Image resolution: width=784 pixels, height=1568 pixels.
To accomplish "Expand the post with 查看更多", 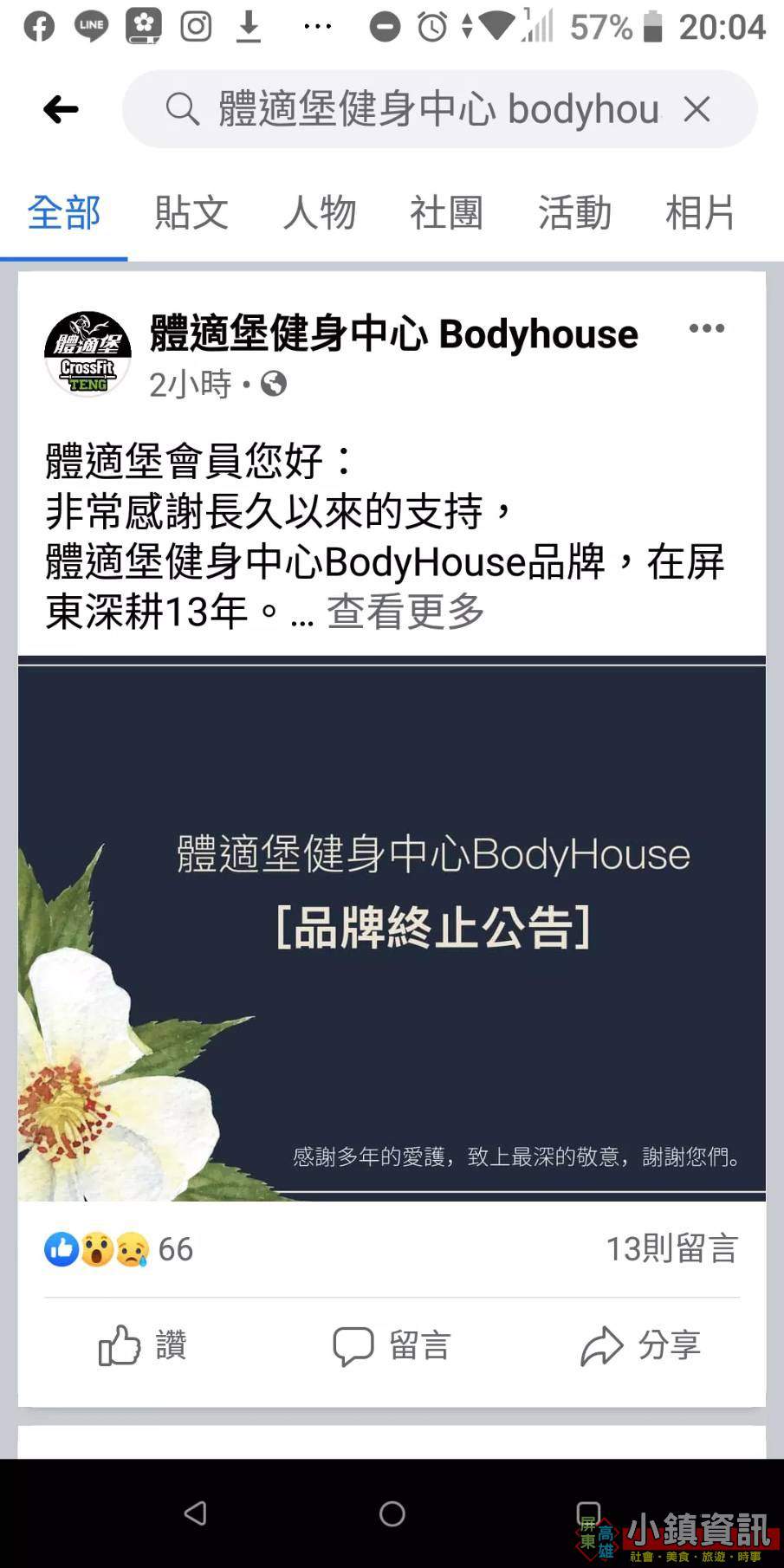I will click(405, 612).
